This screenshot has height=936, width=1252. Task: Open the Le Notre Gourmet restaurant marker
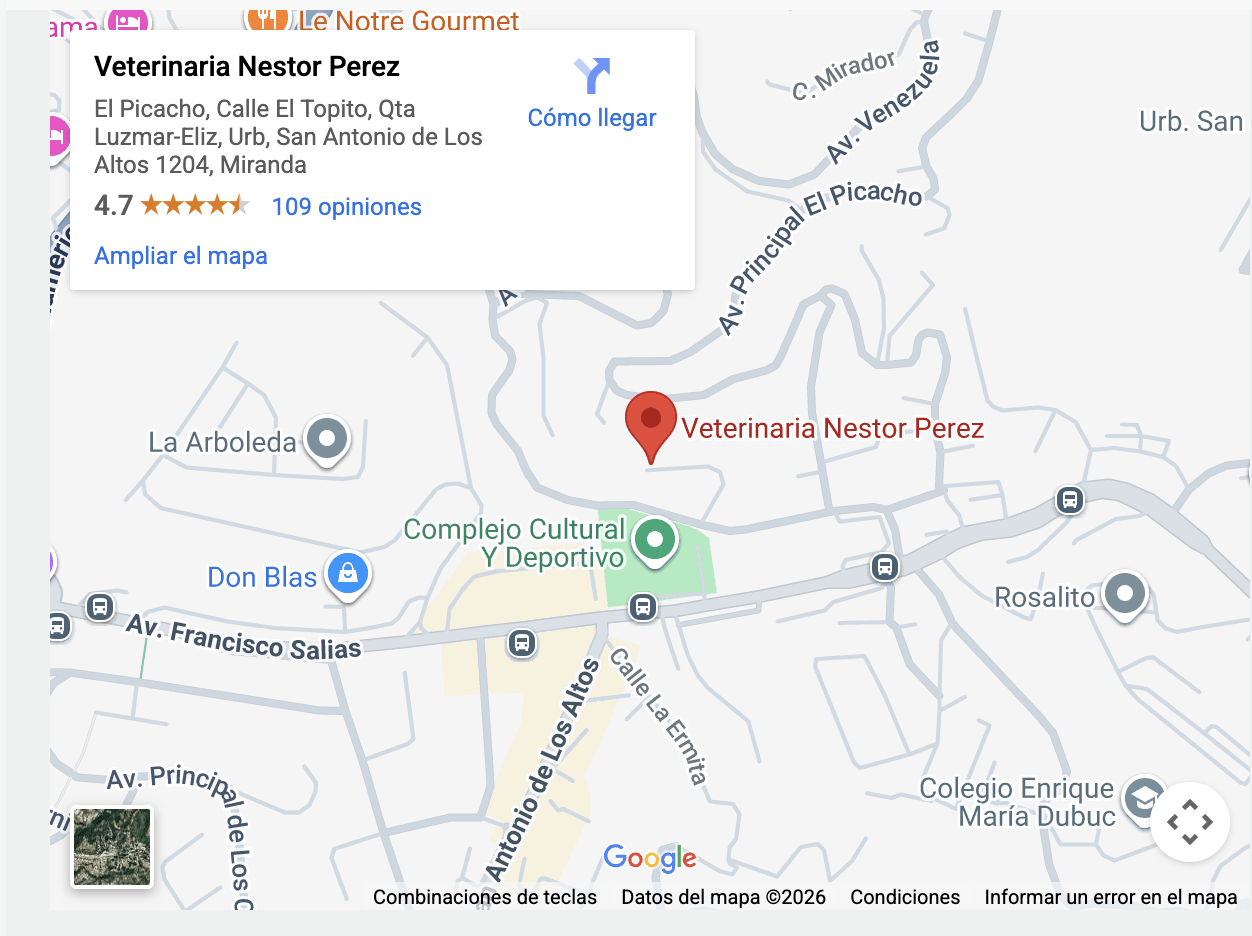tap(267, 18)
